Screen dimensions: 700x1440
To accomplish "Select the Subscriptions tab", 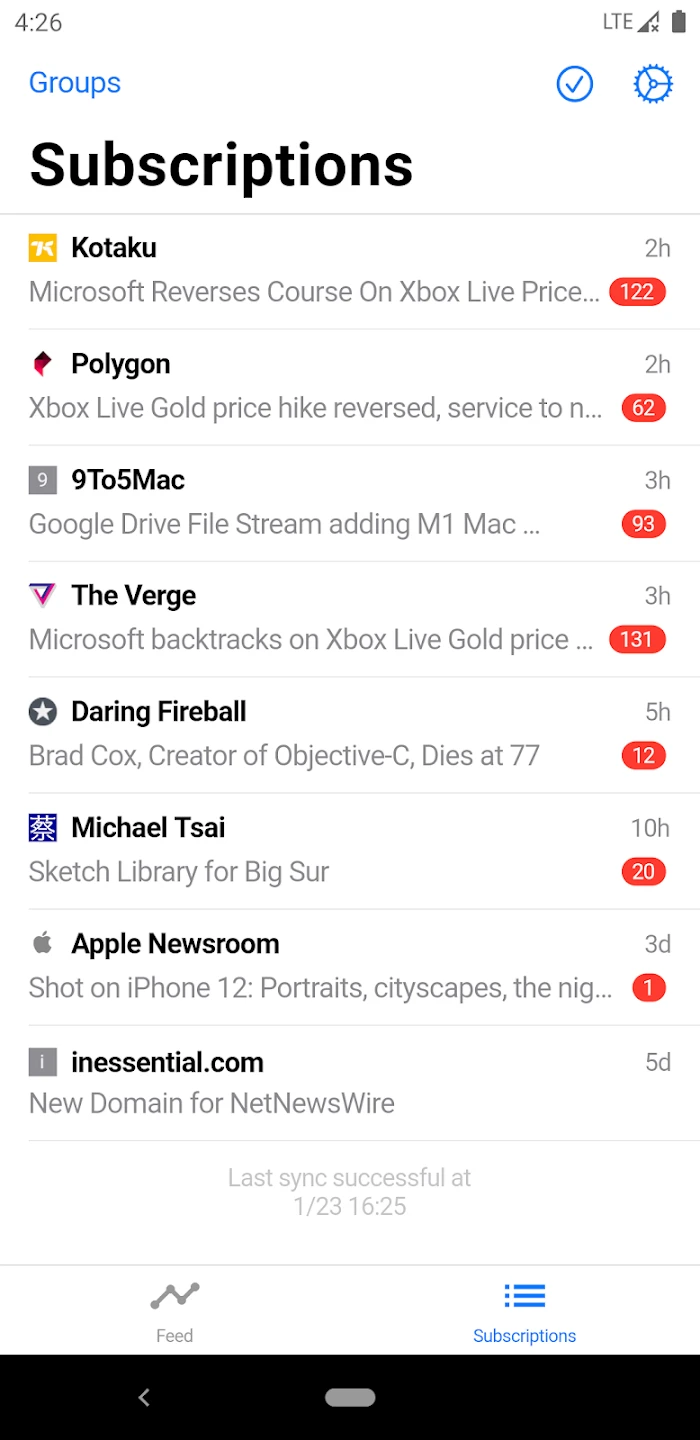I will (x=524, y=1310).
